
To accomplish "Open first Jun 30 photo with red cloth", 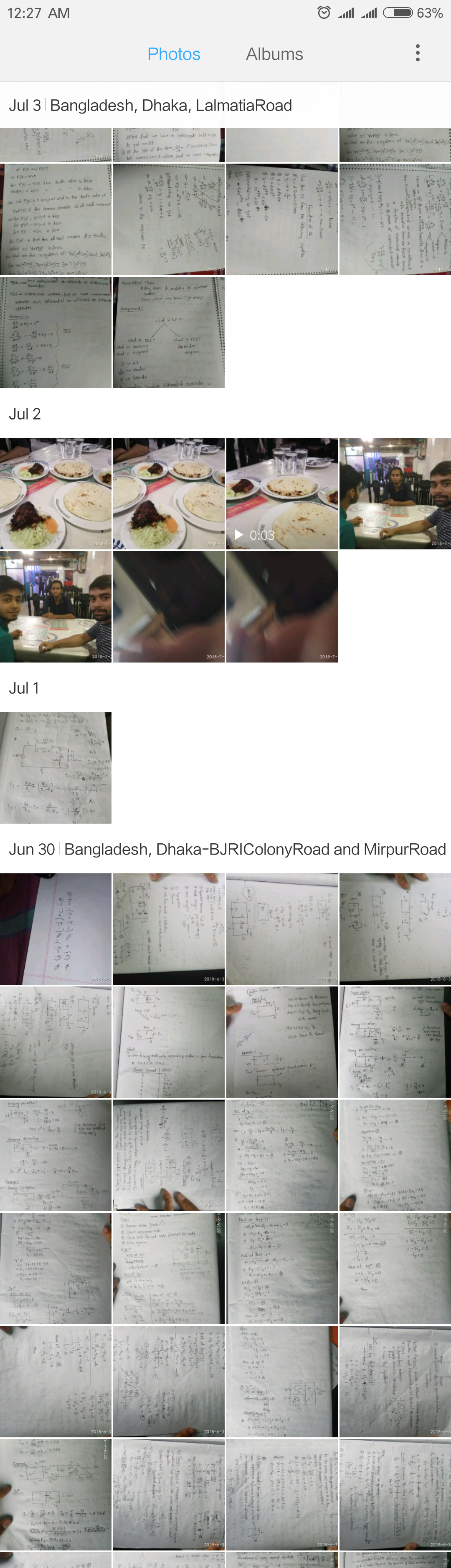I will pyautogui.click(x=56, y=929).
